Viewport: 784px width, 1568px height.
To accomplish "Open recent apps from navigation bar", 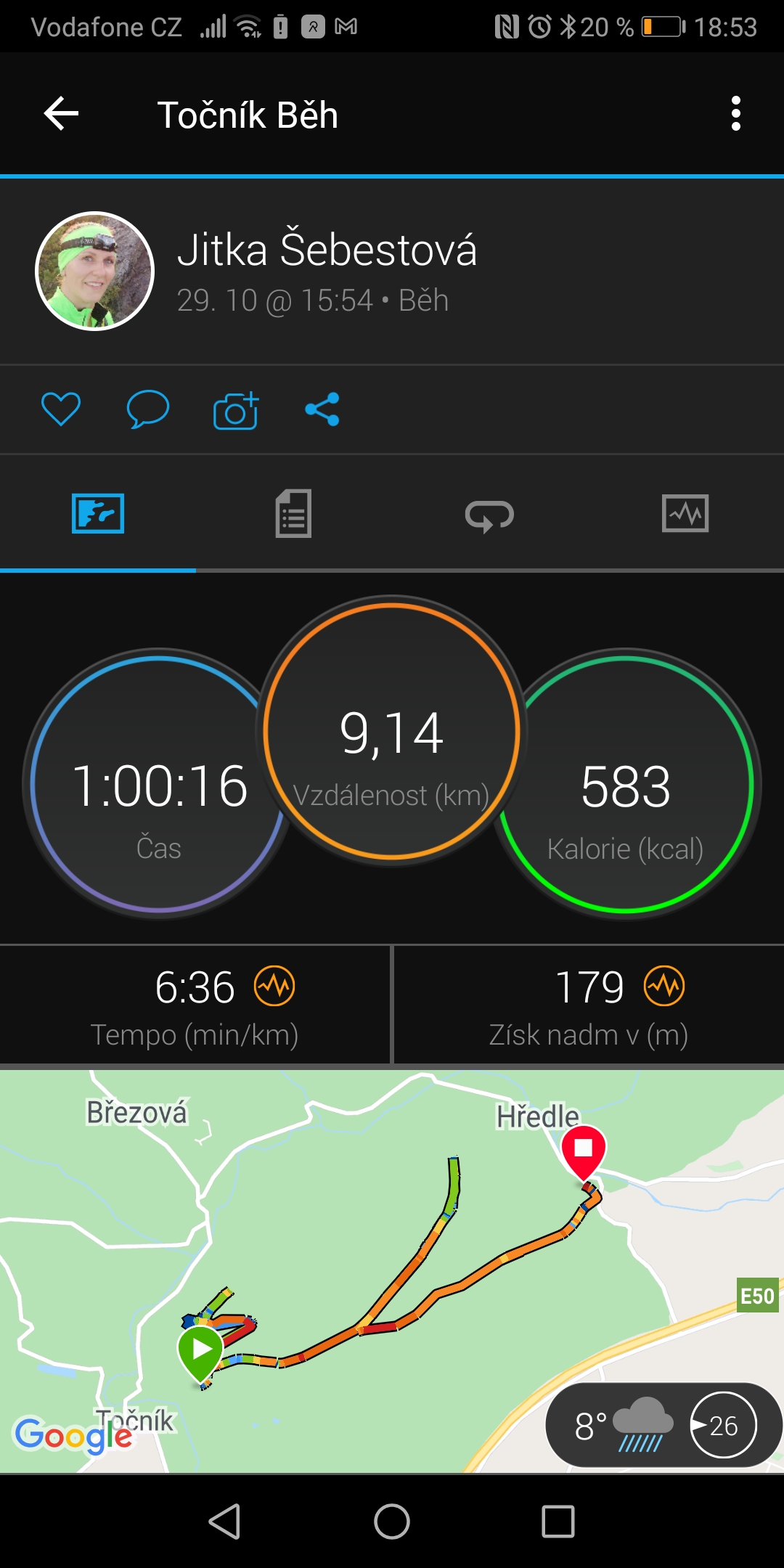I will (x=558, y=1522).
